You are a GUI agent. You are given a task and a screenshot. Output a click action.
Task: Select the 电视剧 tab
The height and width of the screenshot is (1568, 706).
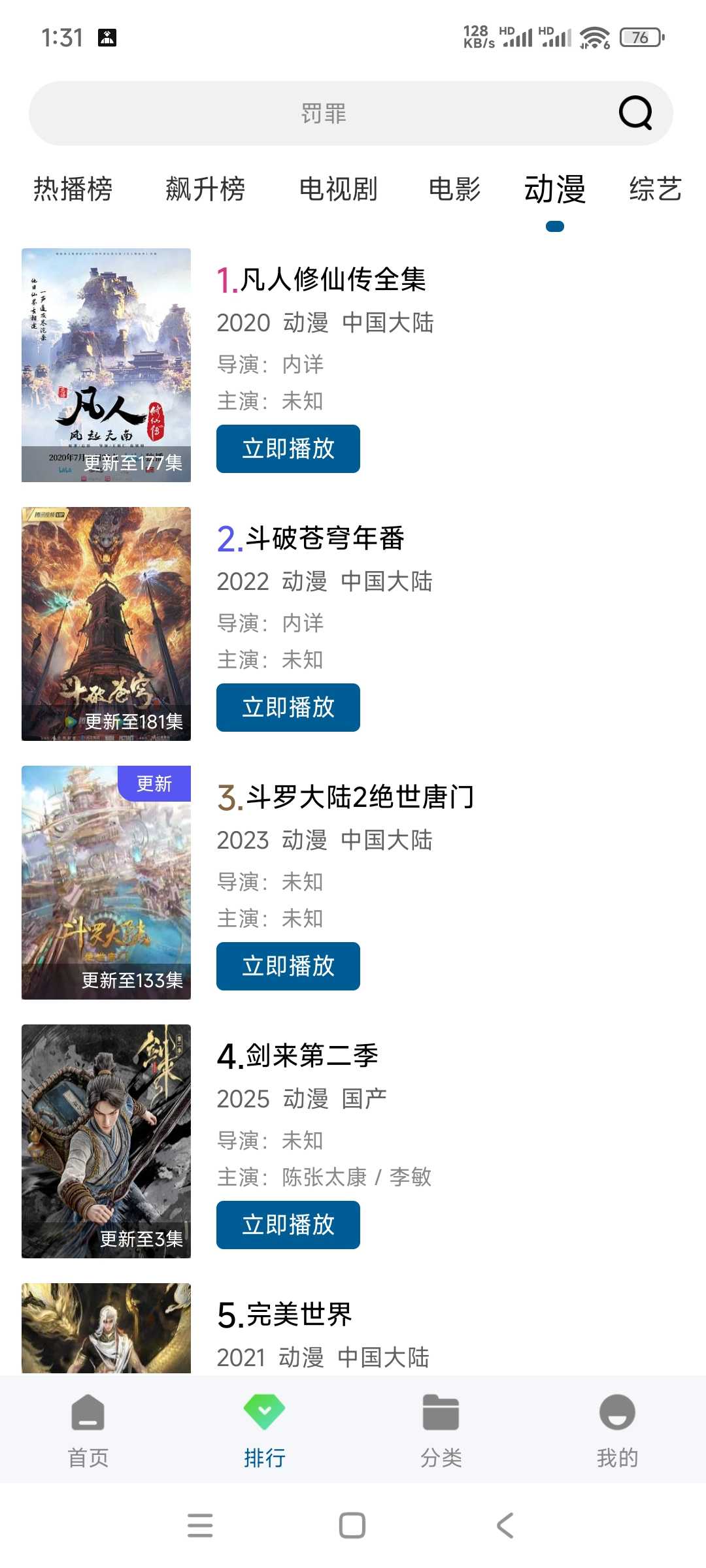[338, 189]
